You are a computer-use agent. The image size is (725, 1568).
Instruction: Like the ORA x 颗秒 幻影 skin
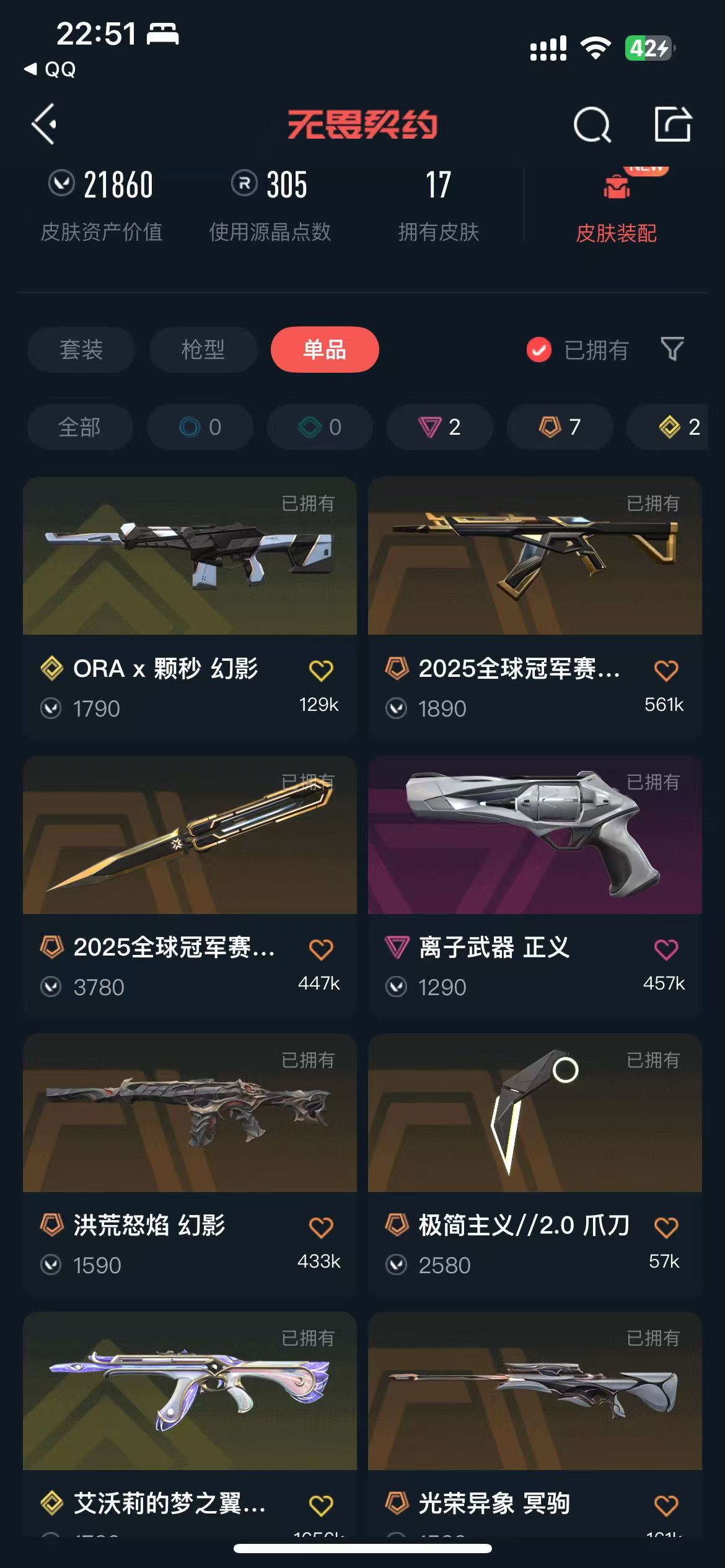pos(321,670)
